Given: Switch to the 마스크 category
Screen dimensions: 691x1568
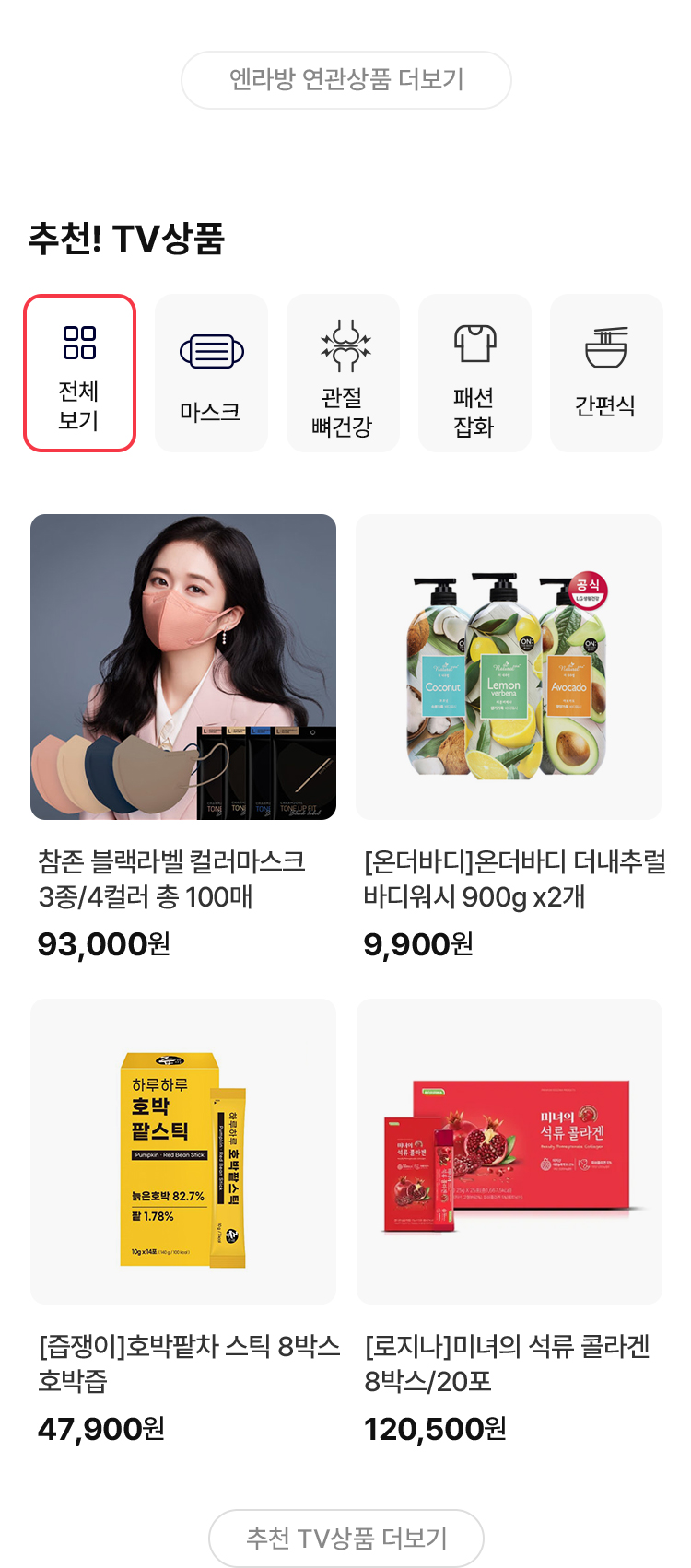Looking at the screenshot, I should coord(211,373).
